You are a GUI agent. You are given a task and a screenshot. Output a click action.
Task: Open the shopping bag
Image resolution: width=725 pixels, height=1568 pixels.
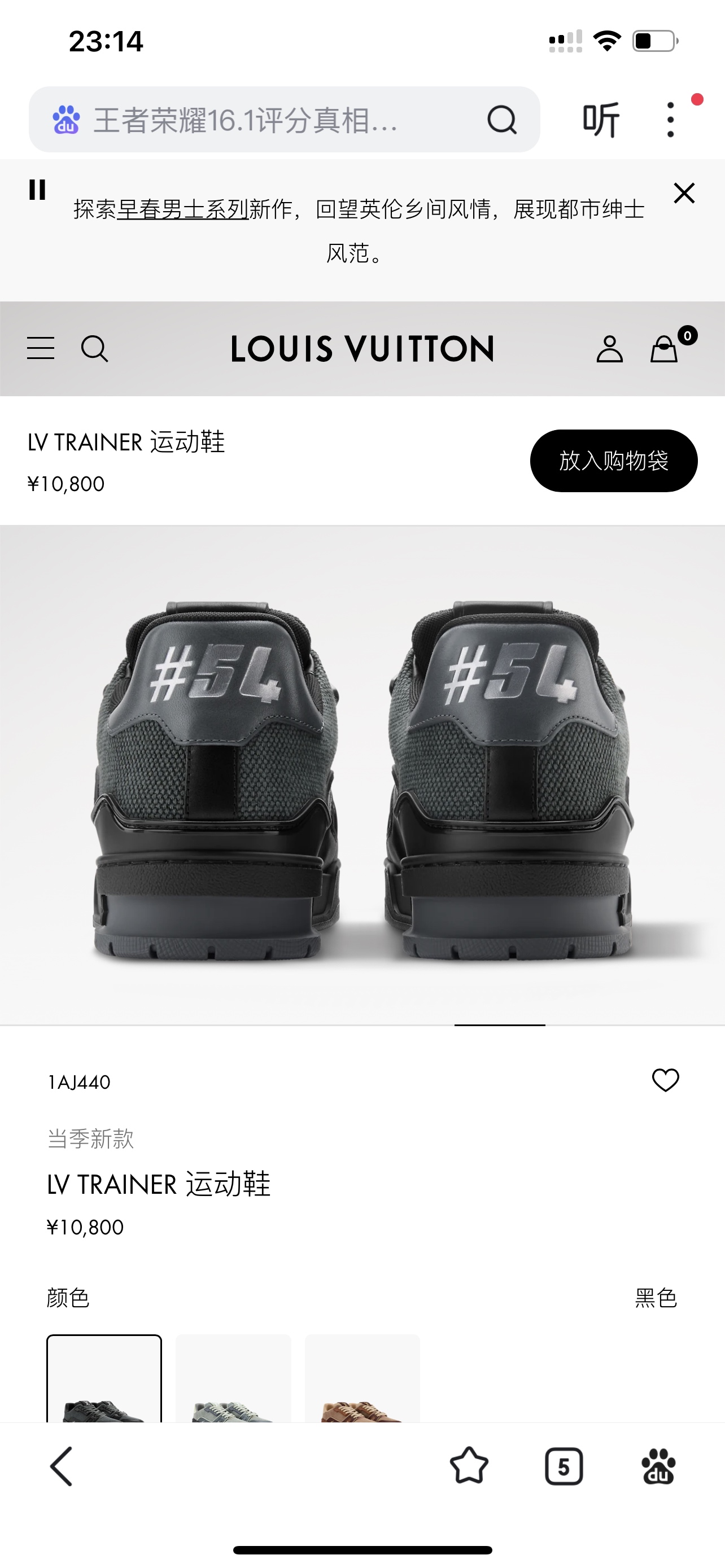coord(664,349)
